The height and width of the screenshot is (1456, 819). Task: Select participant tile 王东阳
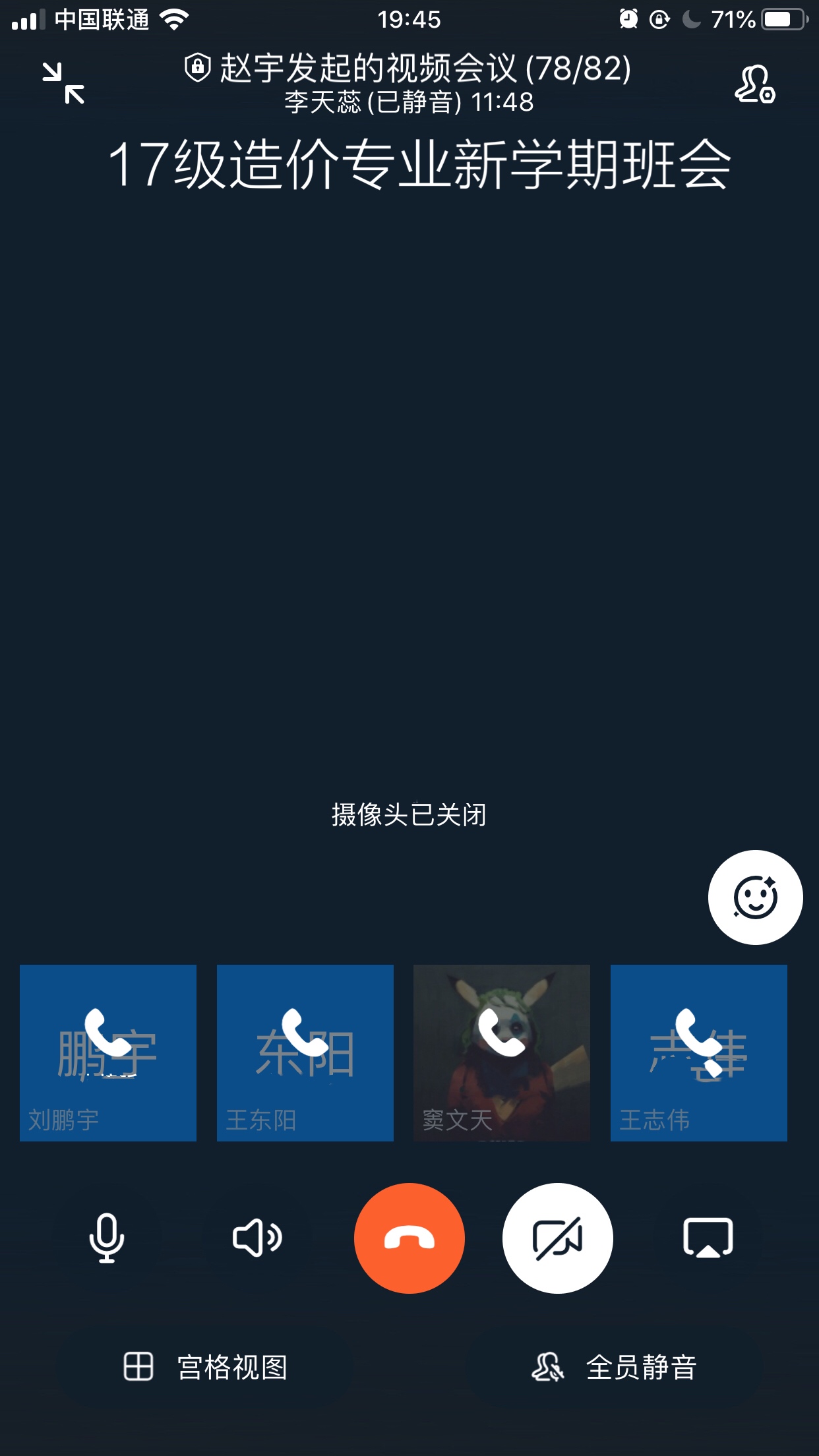(305, 1052)
